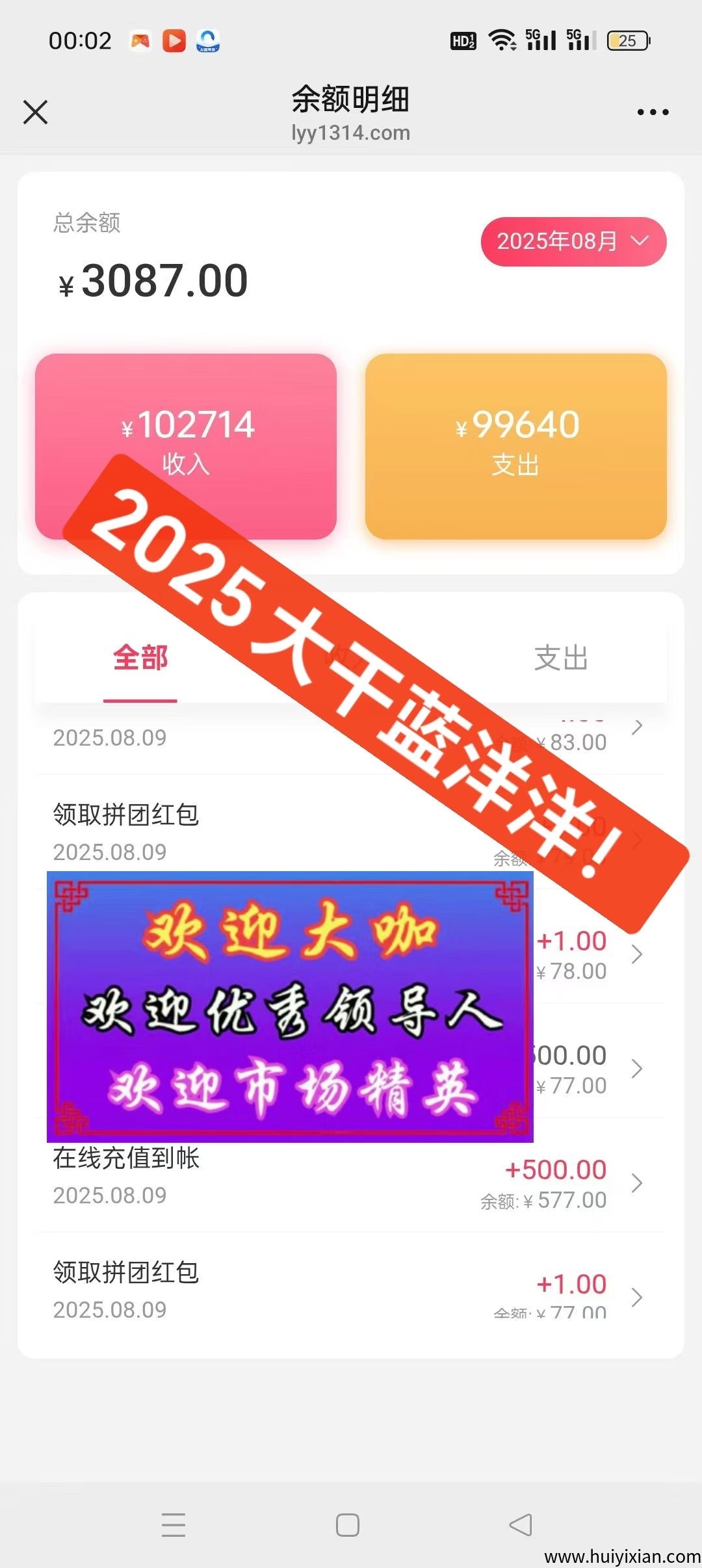Tap the red video play notification icon
702x1568 pixels.
pyautogui.click(x=173, y=40)
